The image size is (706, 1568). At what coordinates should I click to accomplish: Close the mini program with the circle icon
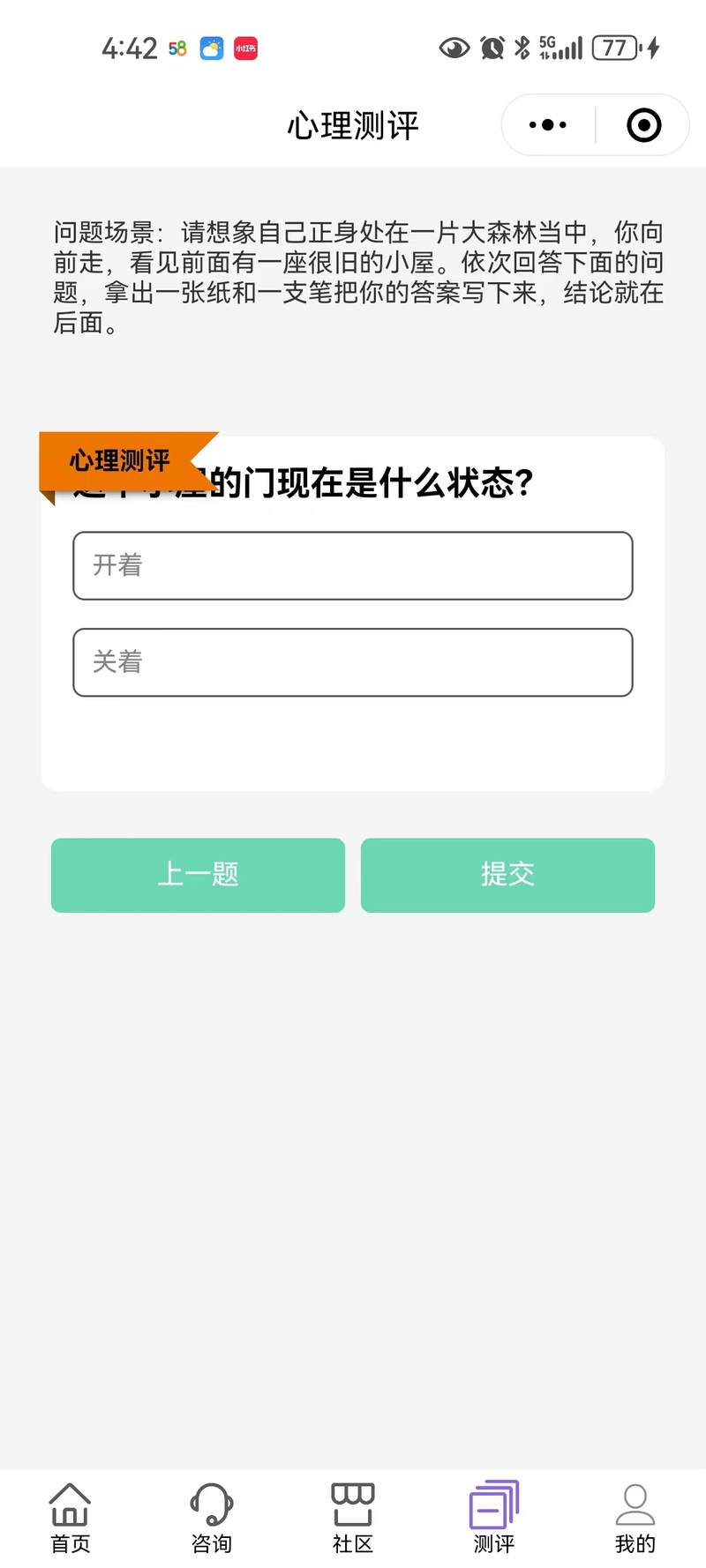pos(644,125)
